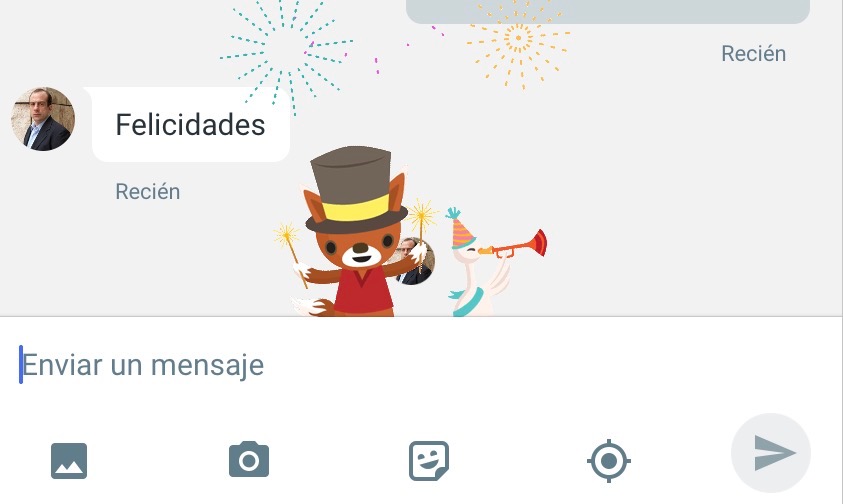The width and height of the screenshot is (843, 504).
Task: Open the sender's profile photo beside Felicidades
Action: pyautogui.click(x=43, y=119)
